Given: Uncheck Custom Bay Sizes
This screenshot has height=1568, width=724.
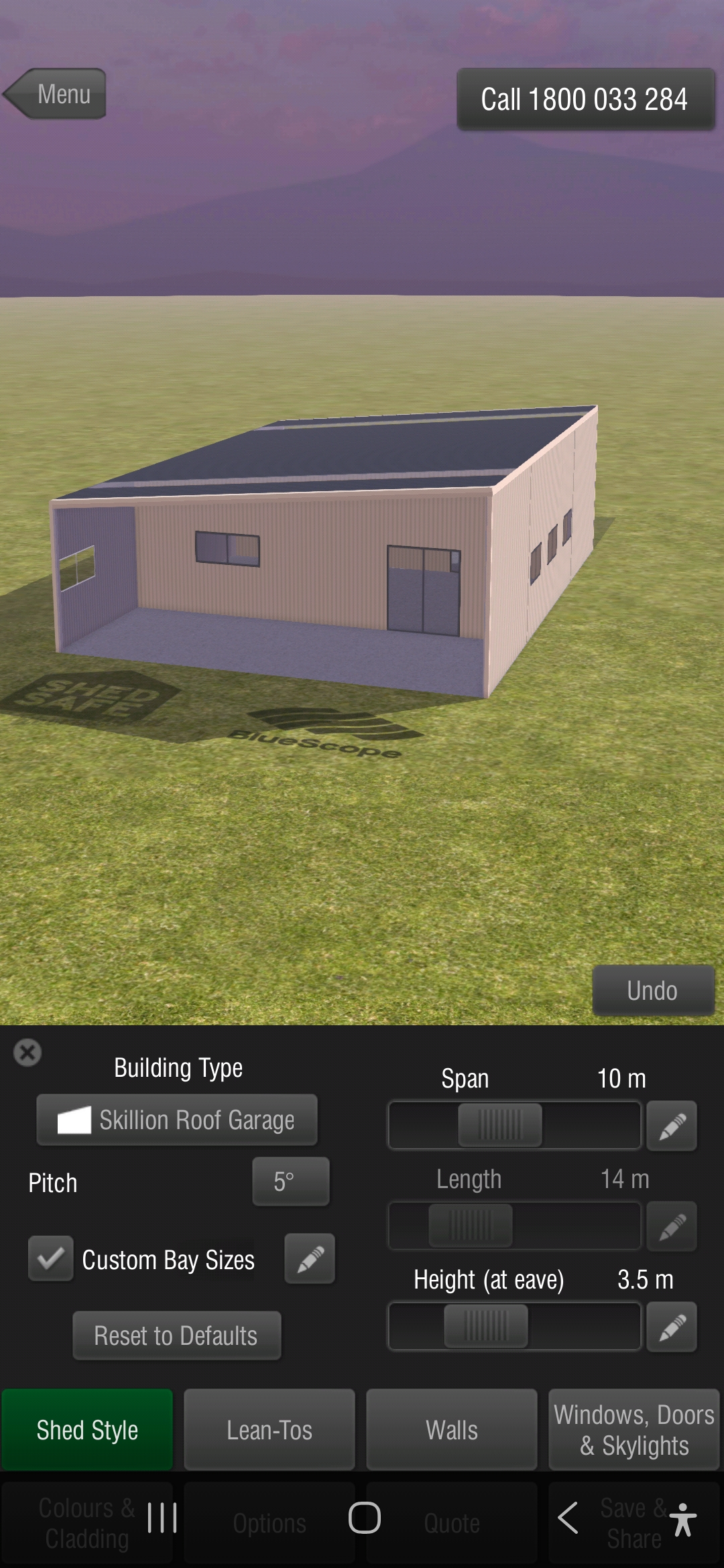Looking at the screenshot, I should (50, 1258).
